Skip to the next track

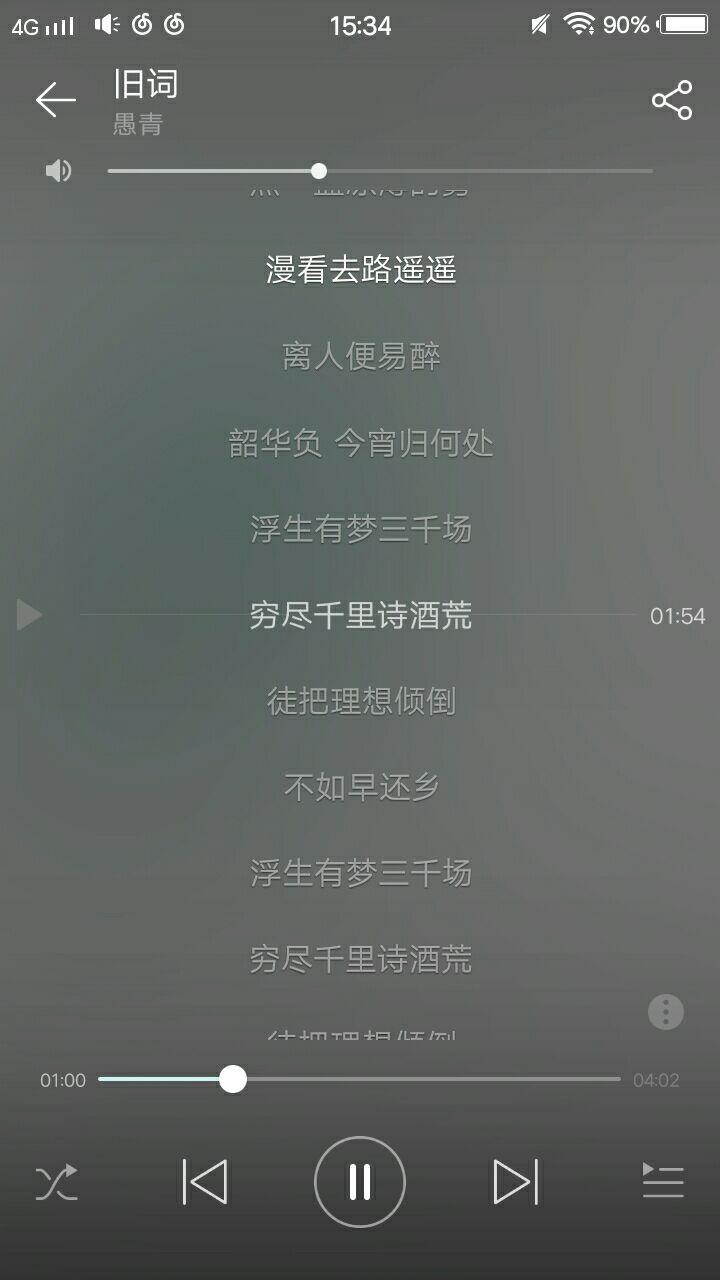(x=516, y=1183)
